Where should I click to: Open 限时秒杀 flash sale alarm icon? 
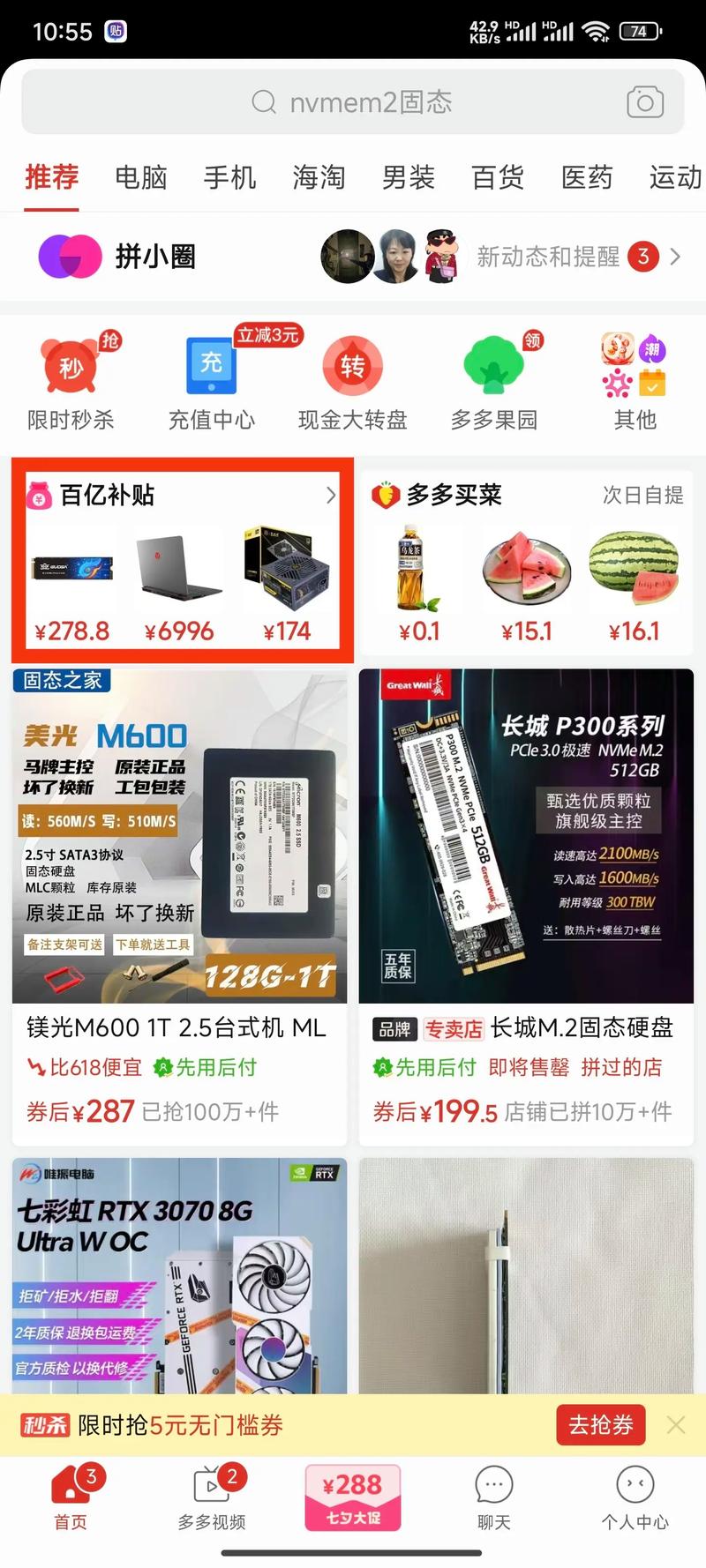tap(70, 366)
